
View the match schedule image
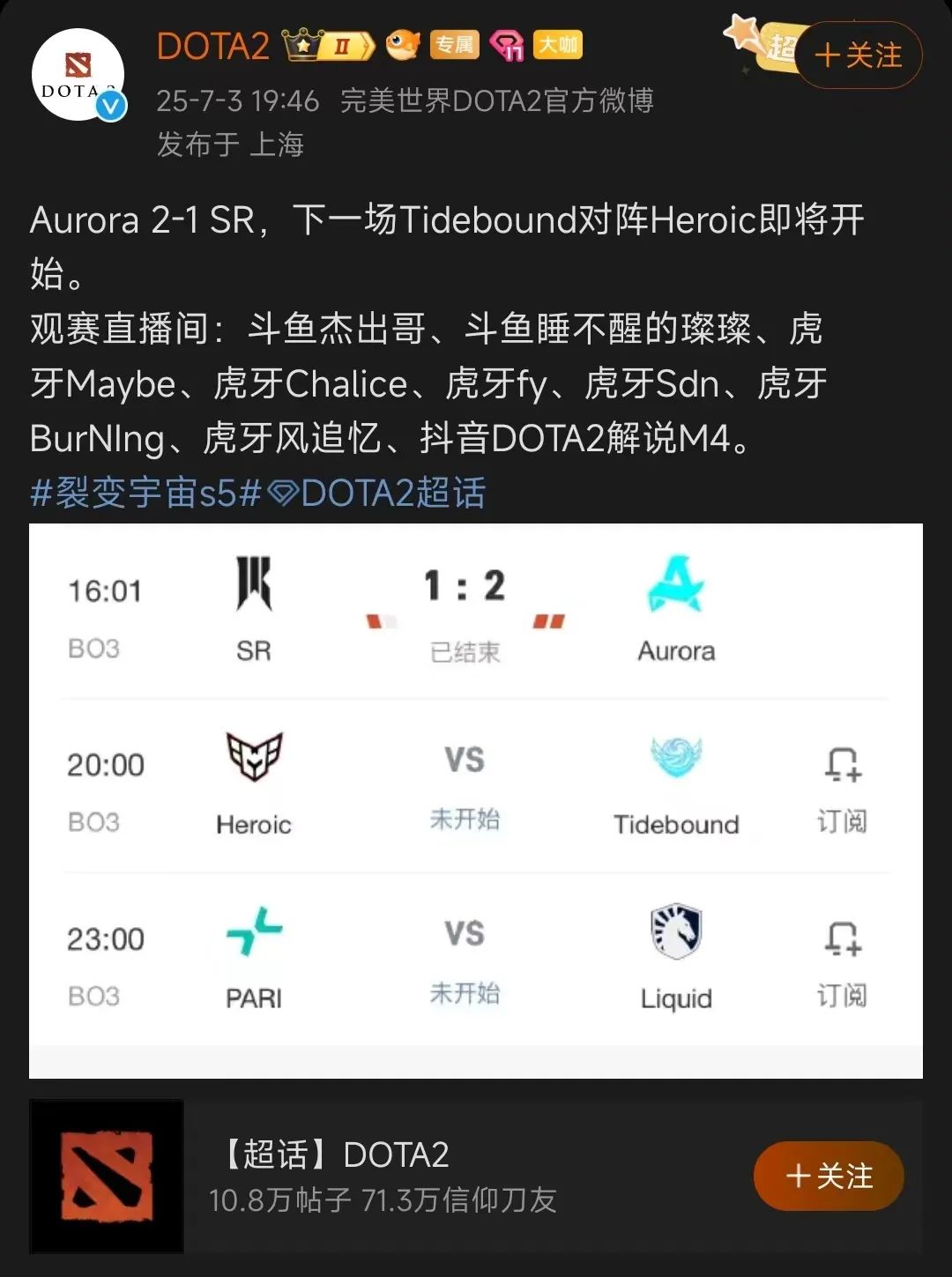[476, 800]
